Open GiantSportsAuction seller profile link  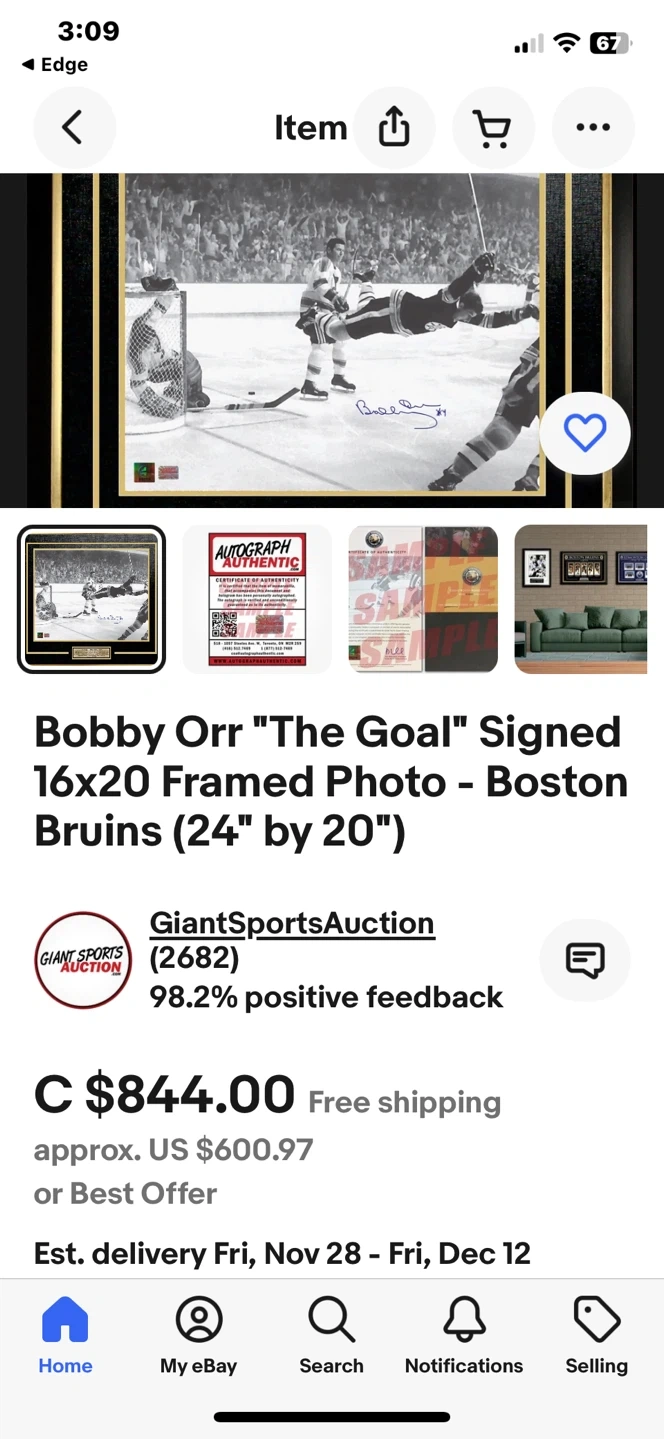tap(292, 923)
